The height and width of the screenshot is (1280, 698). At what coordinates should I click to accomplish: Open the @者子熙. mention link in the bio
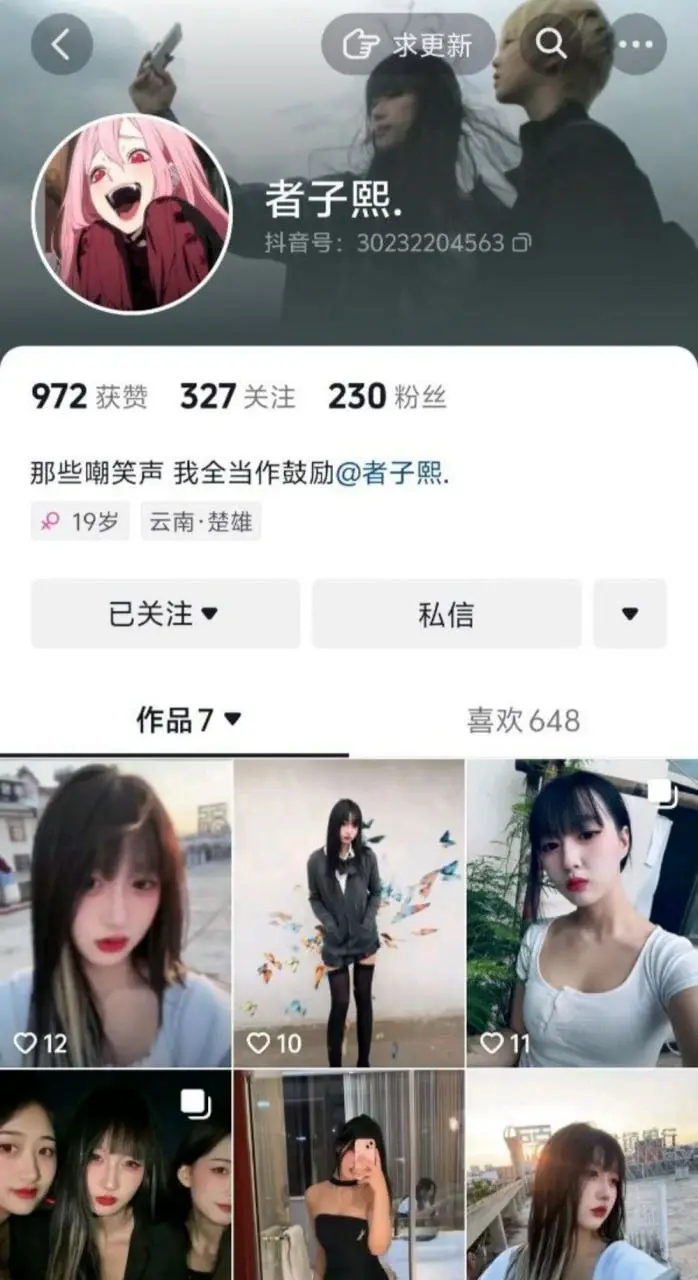coord(392,474)
